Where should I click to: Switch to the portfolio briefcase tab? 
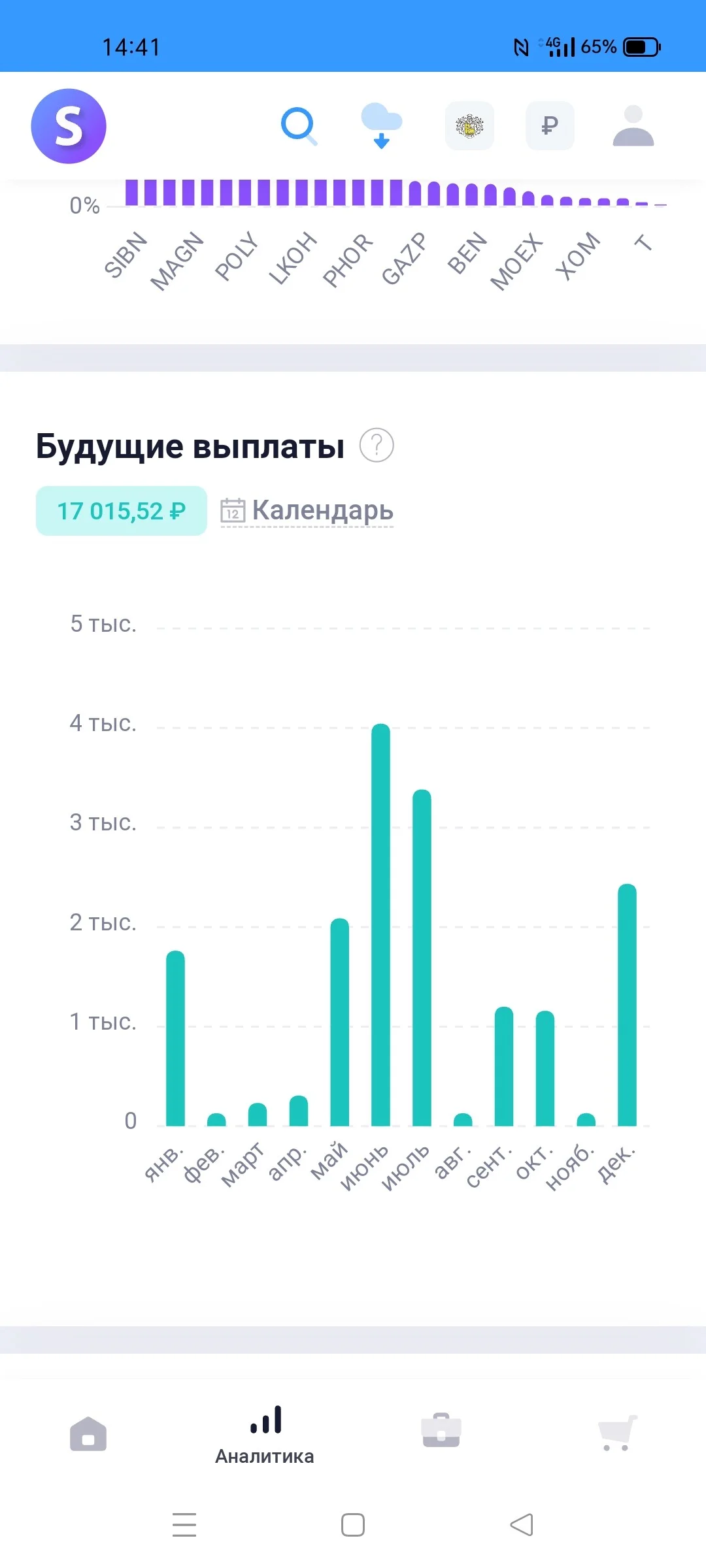(441, 1430)
